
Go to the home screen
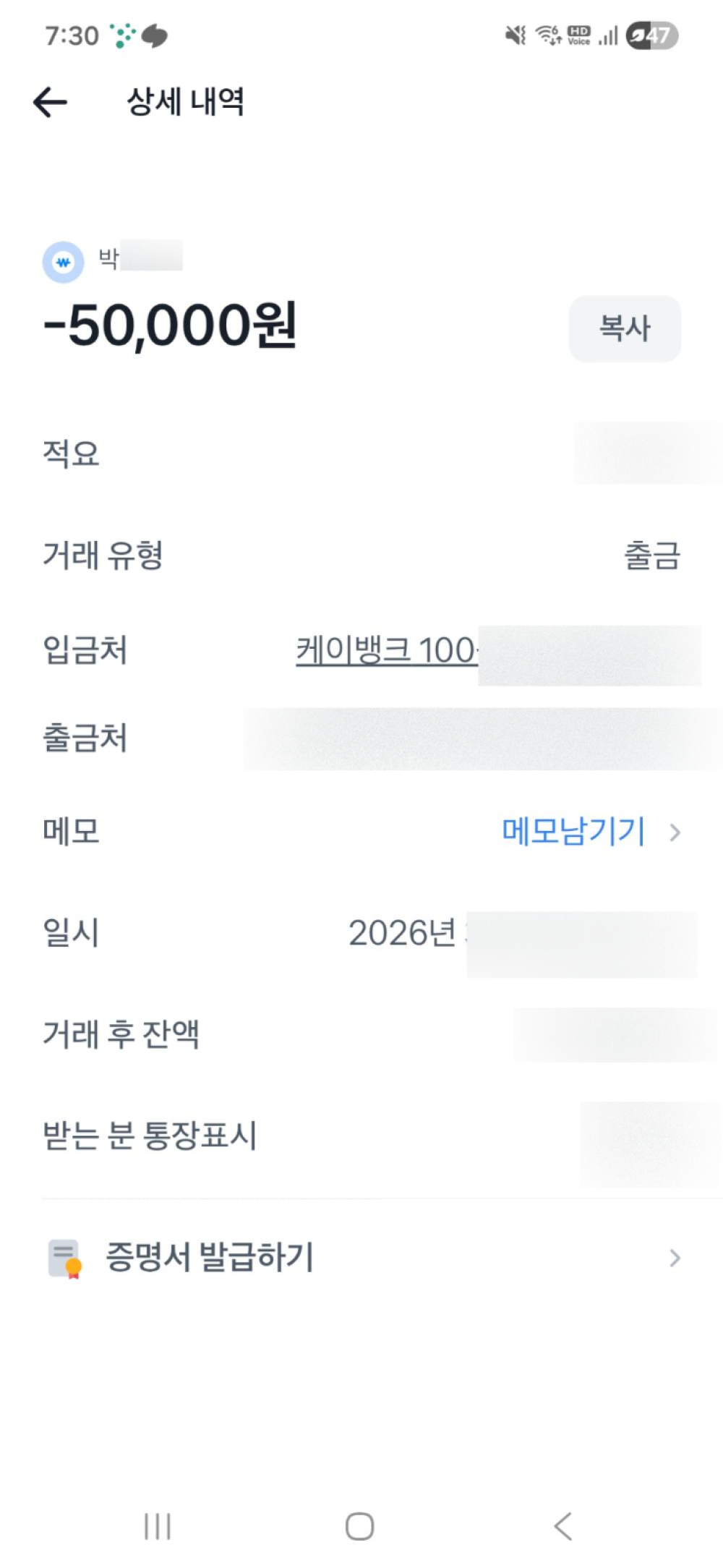coord(359,1526)
